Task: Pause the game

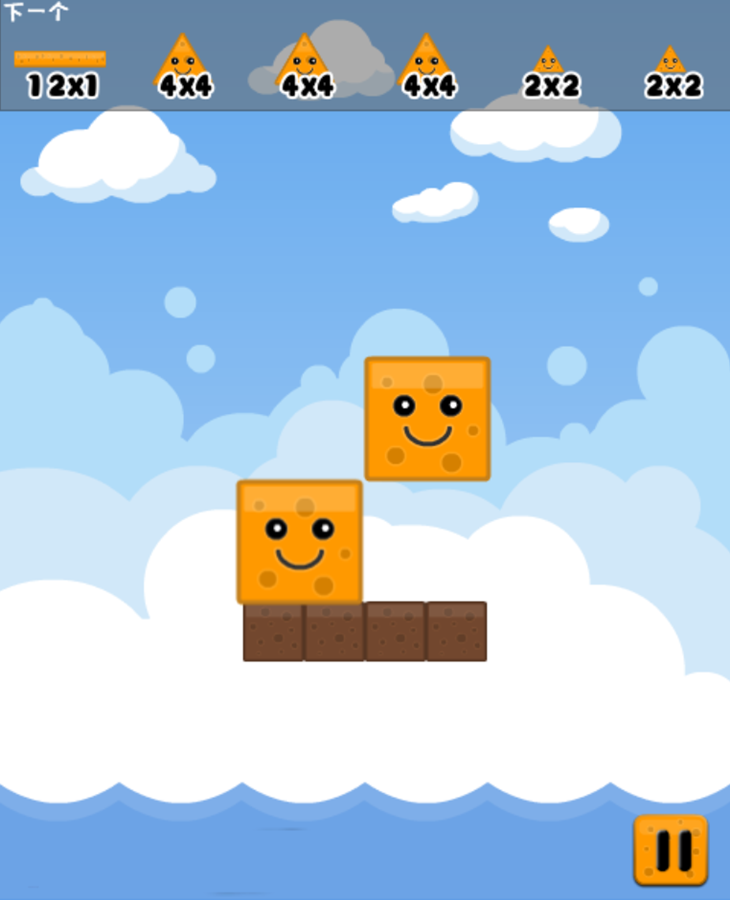Action: click(x=670, y=850)
